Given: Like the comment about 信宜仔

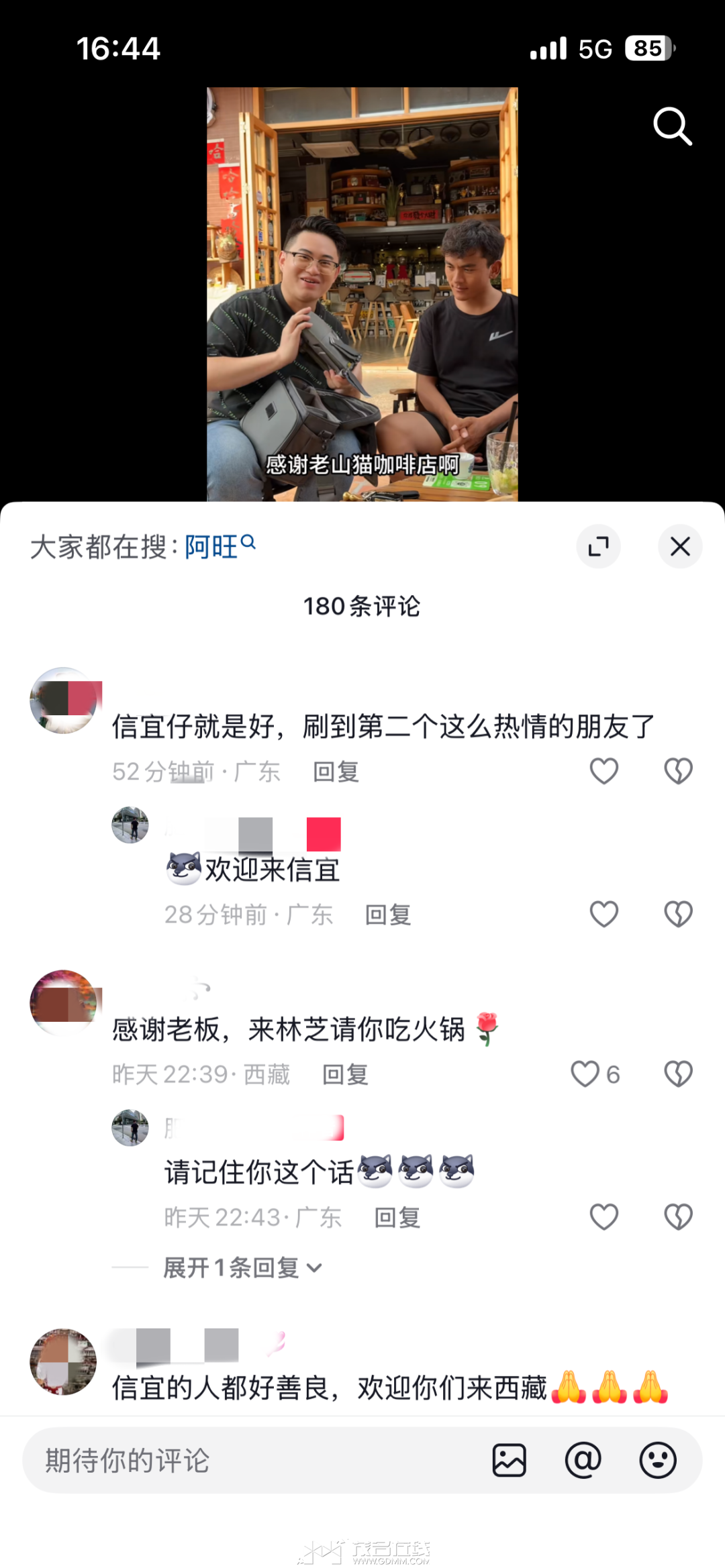Looking at the screenshot, I should click(x=603, y=770).
